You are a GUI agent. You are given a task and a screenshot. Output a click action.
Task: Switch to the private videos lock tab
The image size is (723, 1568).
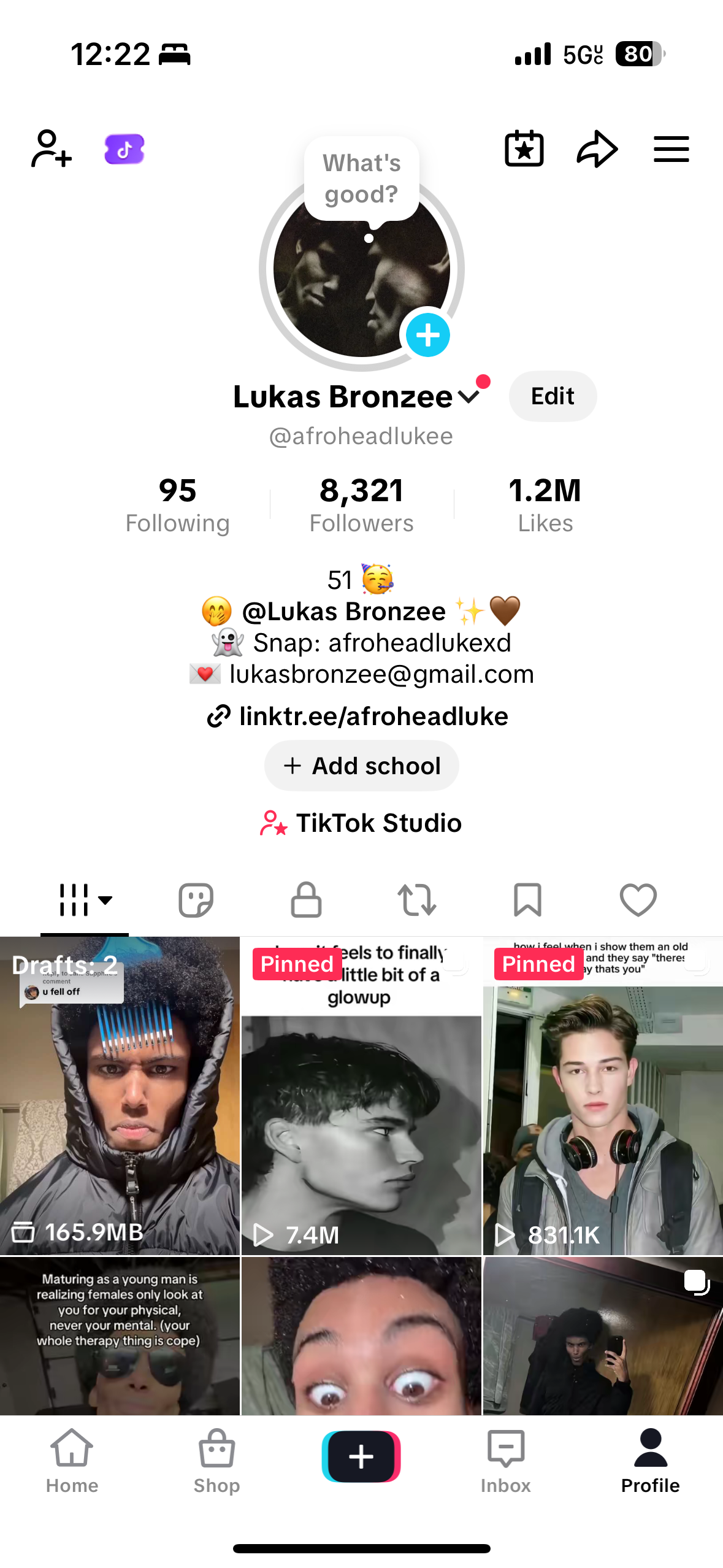(306, 900)
